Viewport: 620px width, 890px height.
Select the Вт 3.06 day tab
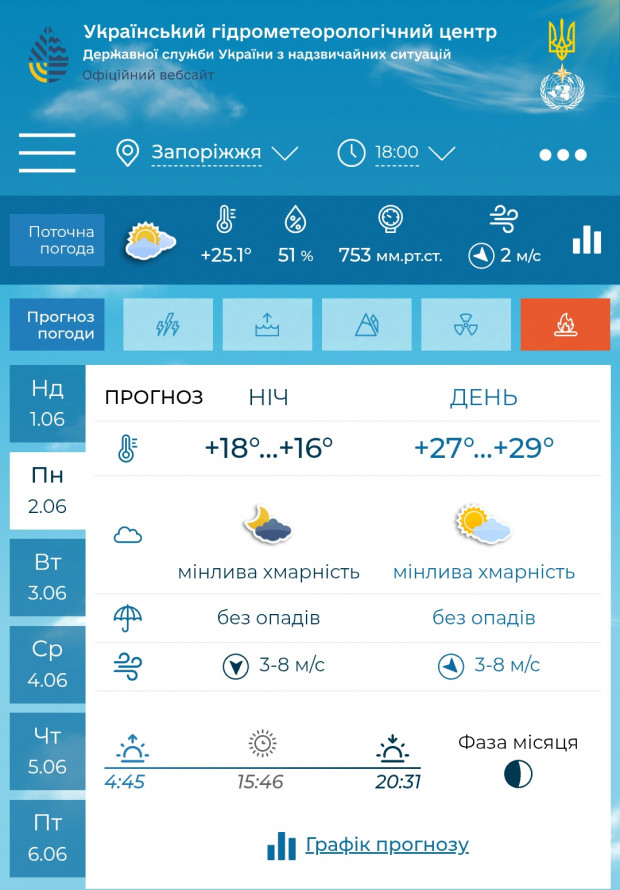click(x=47, y=577)
